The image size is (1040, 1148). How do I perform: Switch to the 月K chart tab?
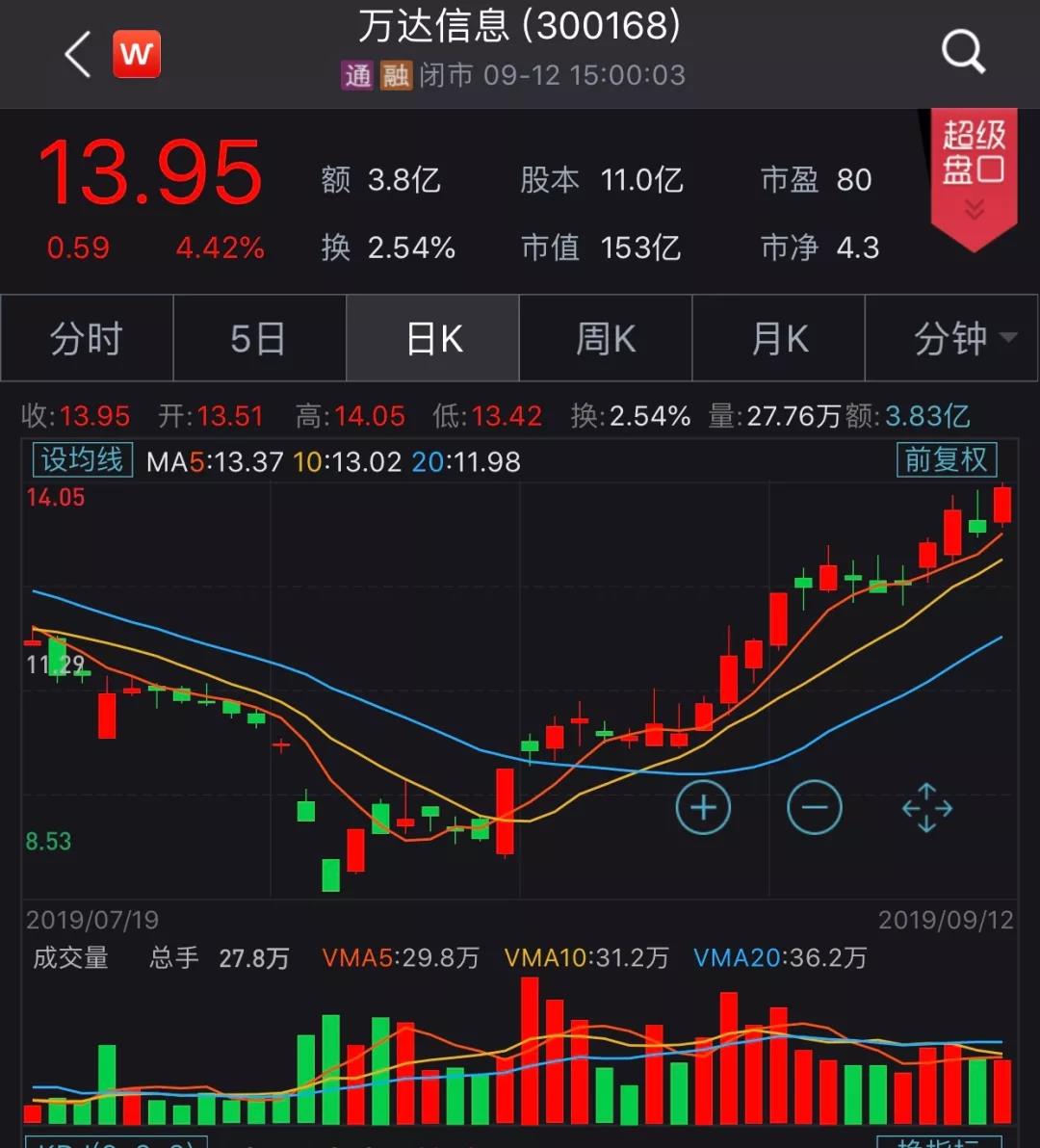coord(779,339)
